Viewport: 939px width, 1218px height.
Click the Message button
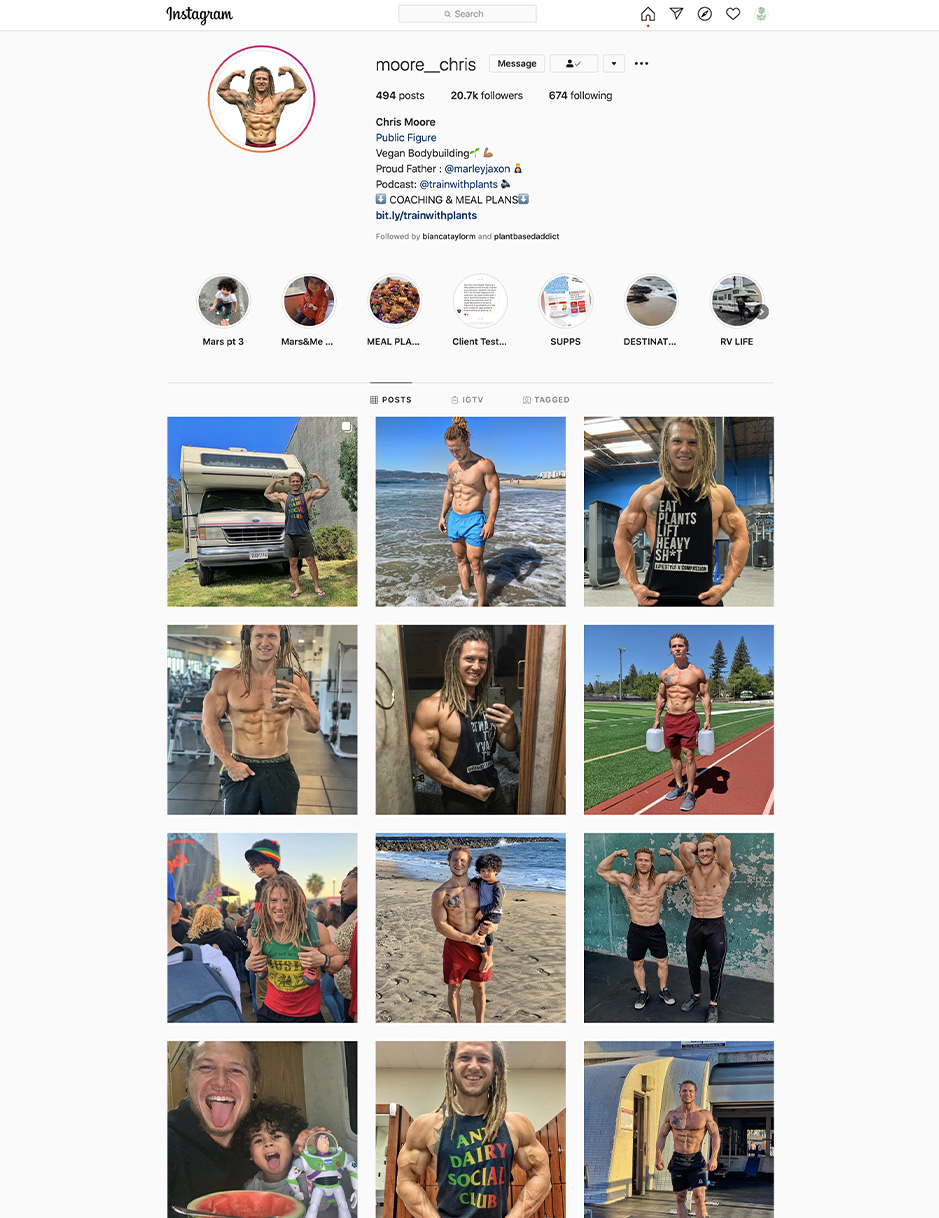pyautogui.click(x=517, y=64)
